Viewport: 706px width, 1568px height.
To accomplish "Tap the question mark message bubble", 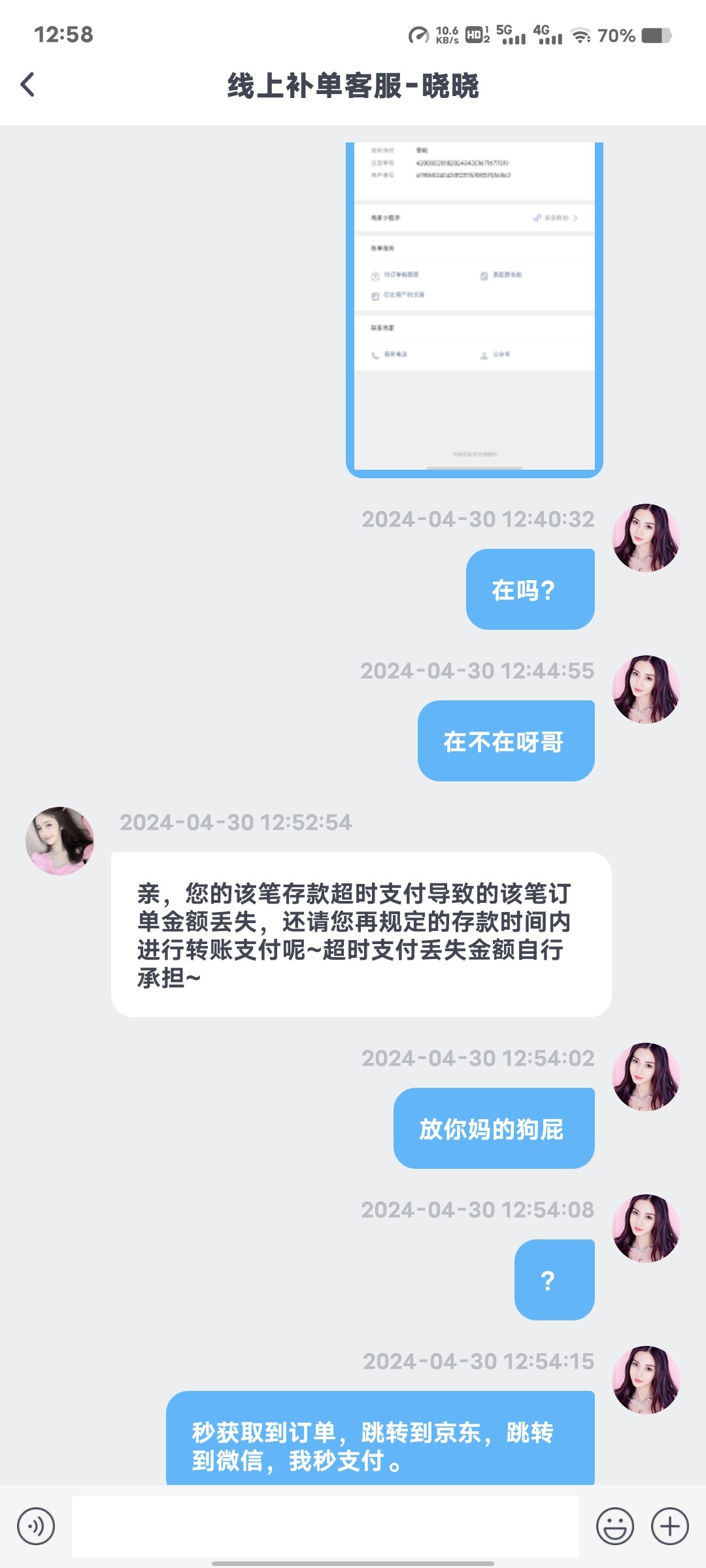I will pos(553,1279).
